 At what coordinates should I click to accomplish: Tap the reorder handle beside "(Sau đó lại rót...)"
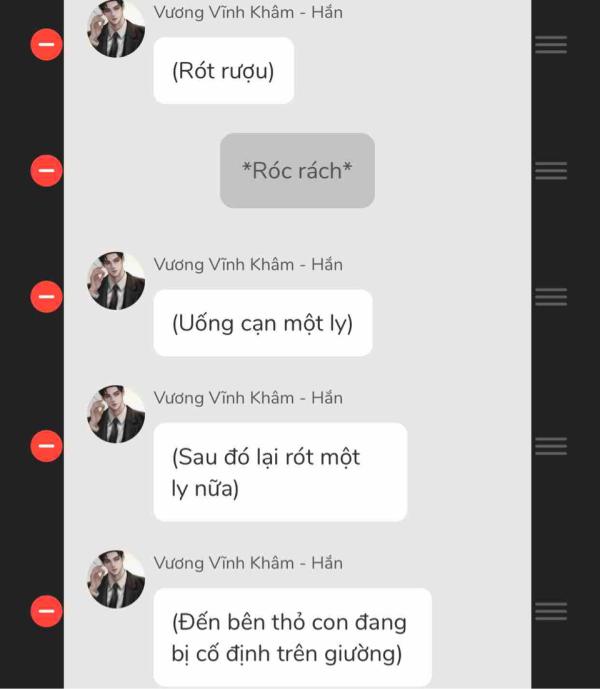pyautogui.click(x=551, y=446)
